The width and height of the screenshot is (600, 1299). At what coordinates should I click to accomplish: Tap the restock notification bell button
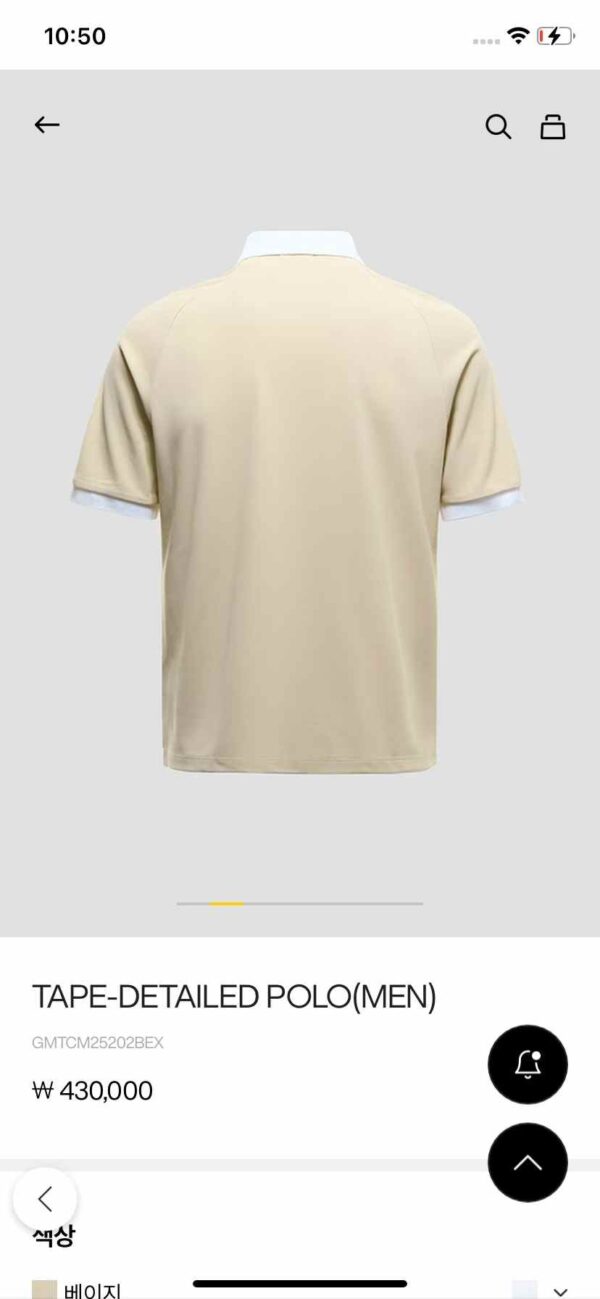click(527, 1065)
